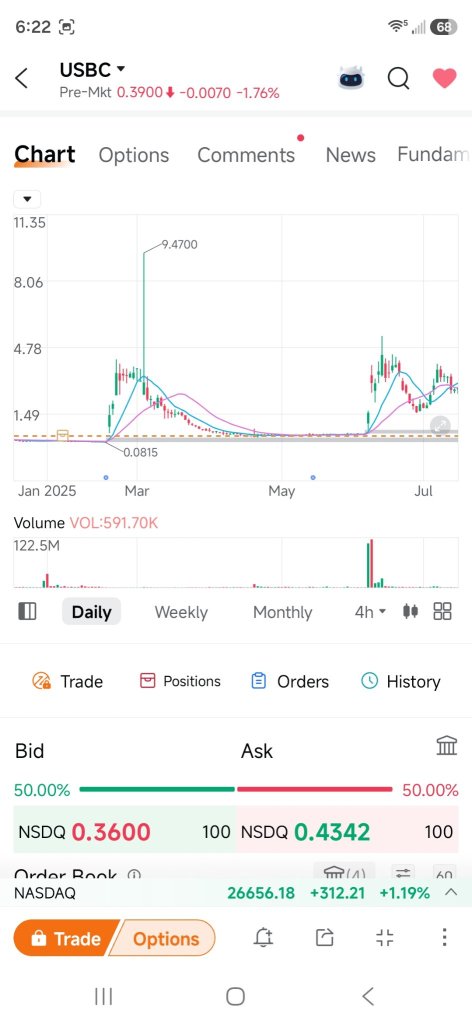The height and width of the screenshot is (1024, 472).
Task: Tap the orange Trade button
Action: pos(66,938)
